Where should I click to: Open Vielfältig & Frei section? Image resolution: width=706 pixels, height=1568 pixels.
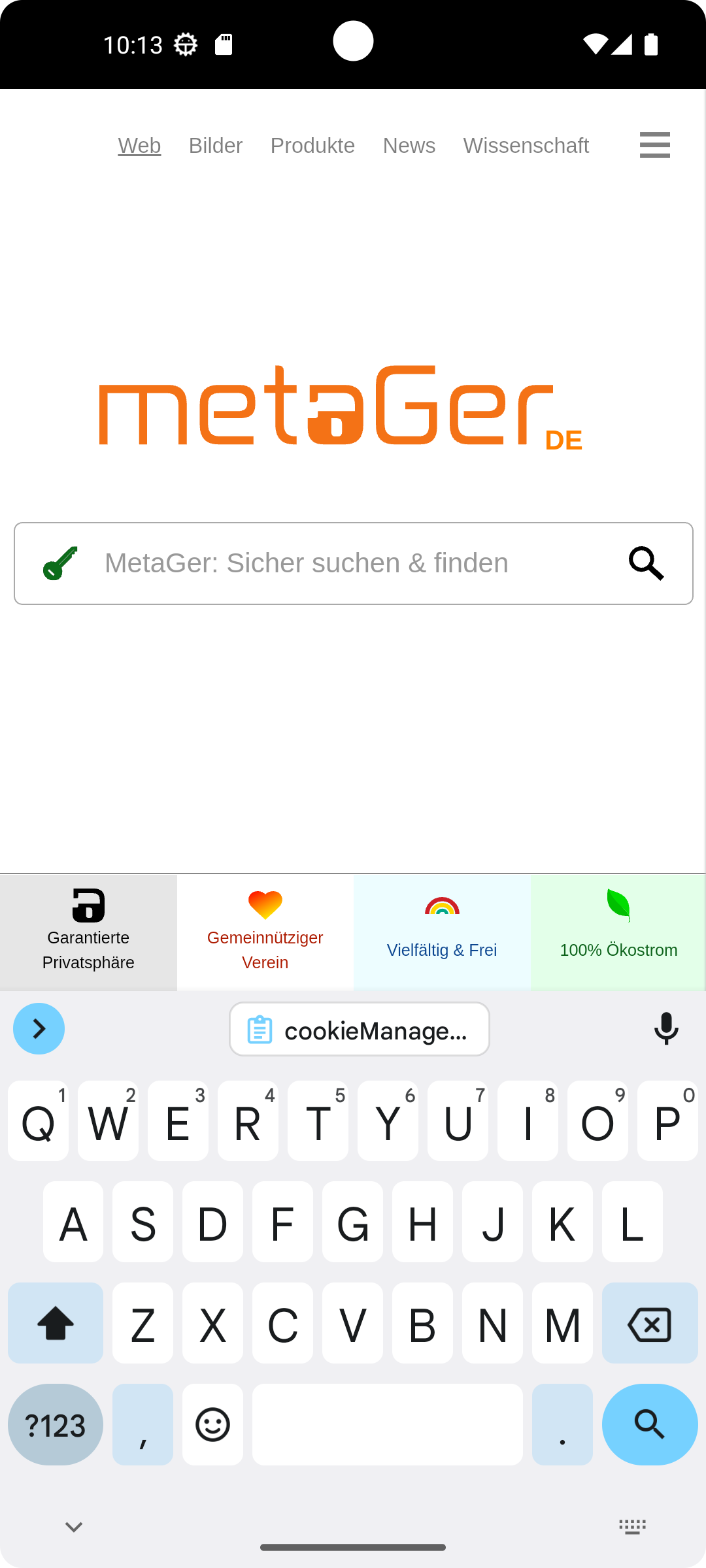pos(442,933)
